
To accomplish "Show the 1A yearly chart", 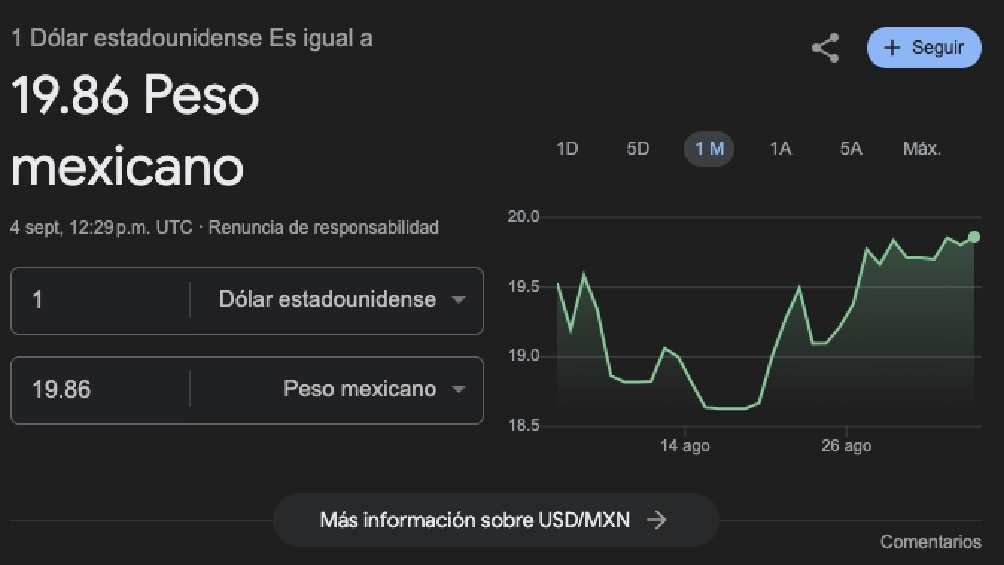I will point(780,149).
